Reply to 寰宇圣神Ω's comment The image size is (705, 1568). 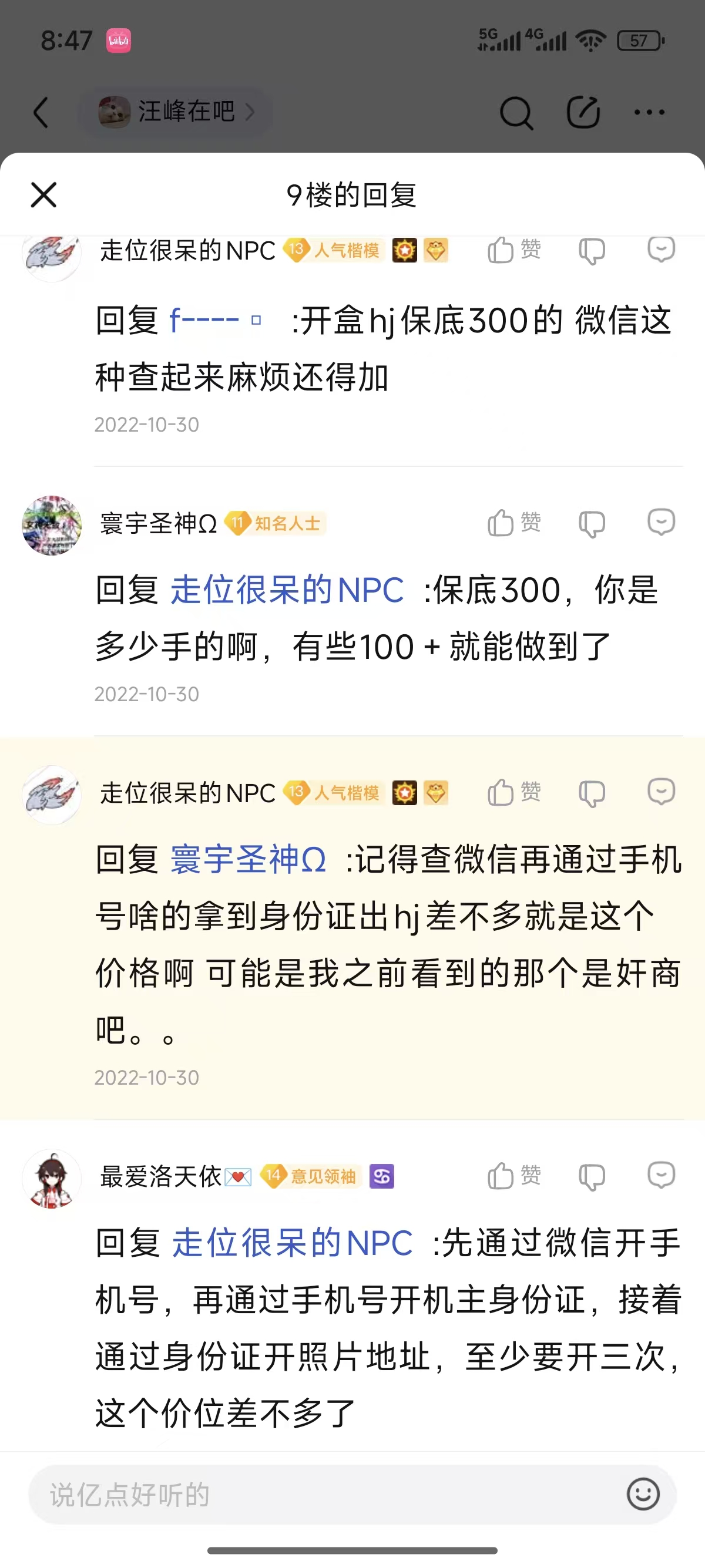(660, 522)
